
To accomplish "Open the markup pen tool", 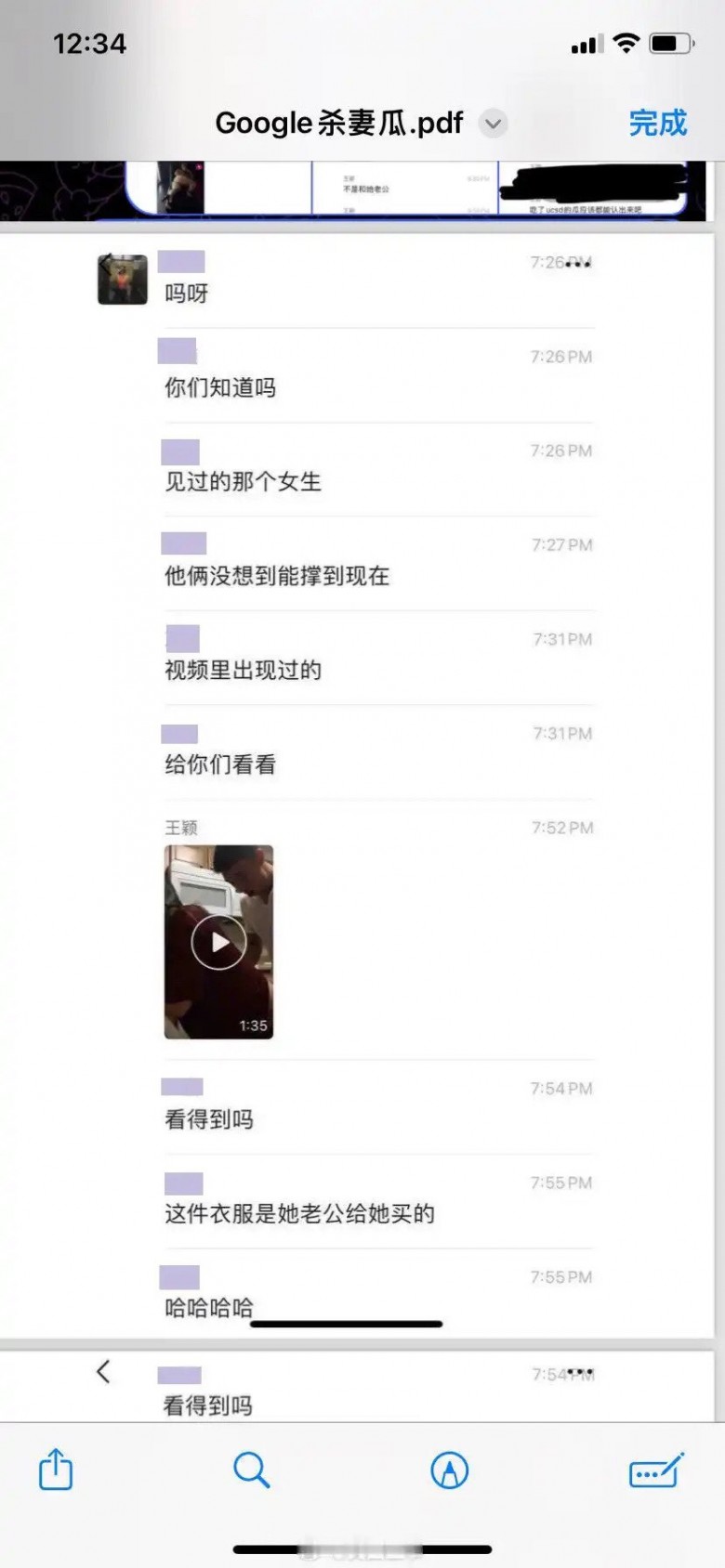I will (x=450, y=1470).
